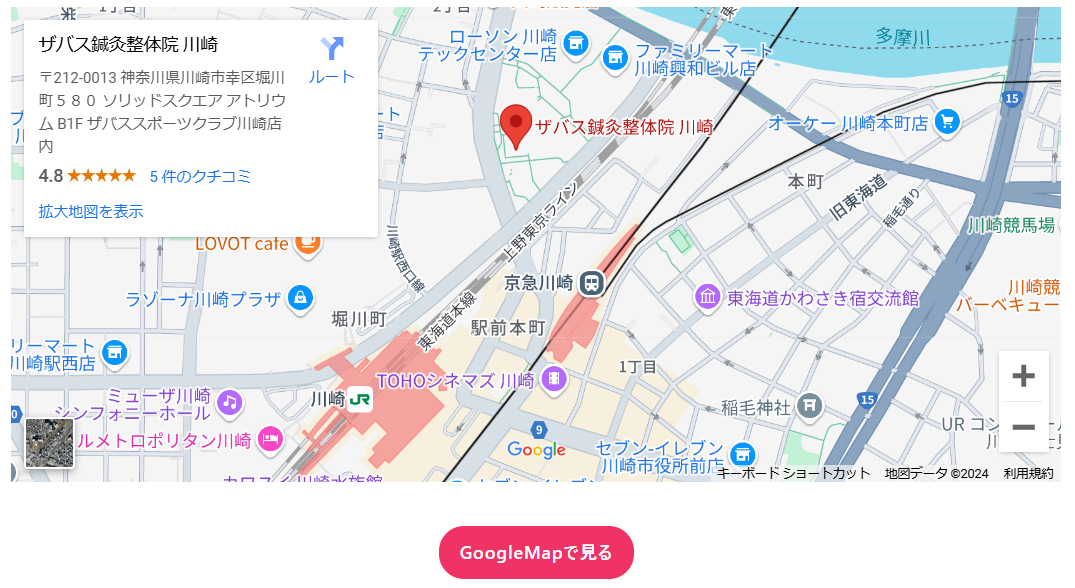Tap the 稲毛神社 shrine marker
Screen dimensions: 1075x588
[810, 406]
